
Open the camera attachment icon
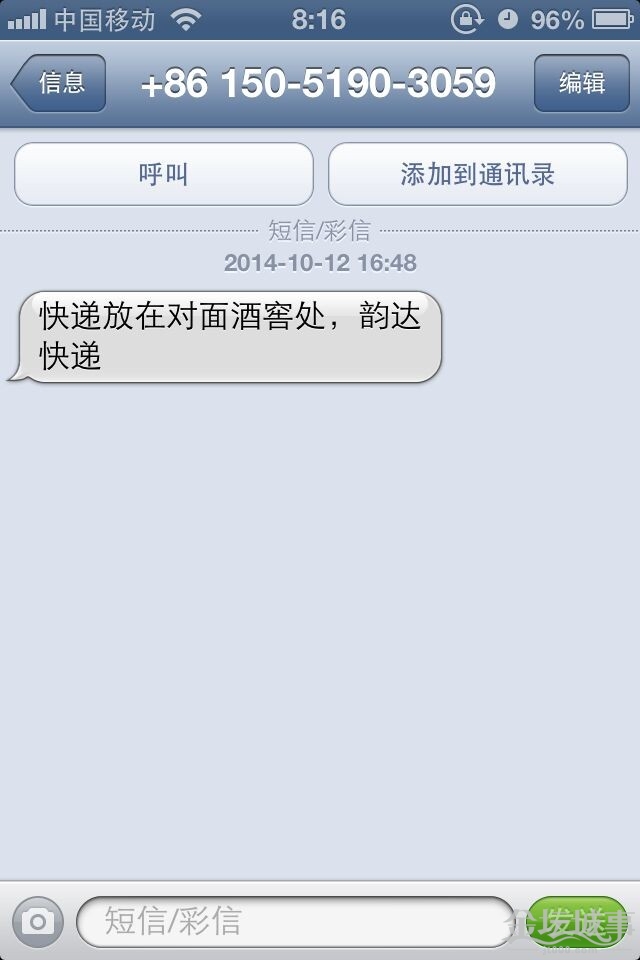click(x=38, y=921)
